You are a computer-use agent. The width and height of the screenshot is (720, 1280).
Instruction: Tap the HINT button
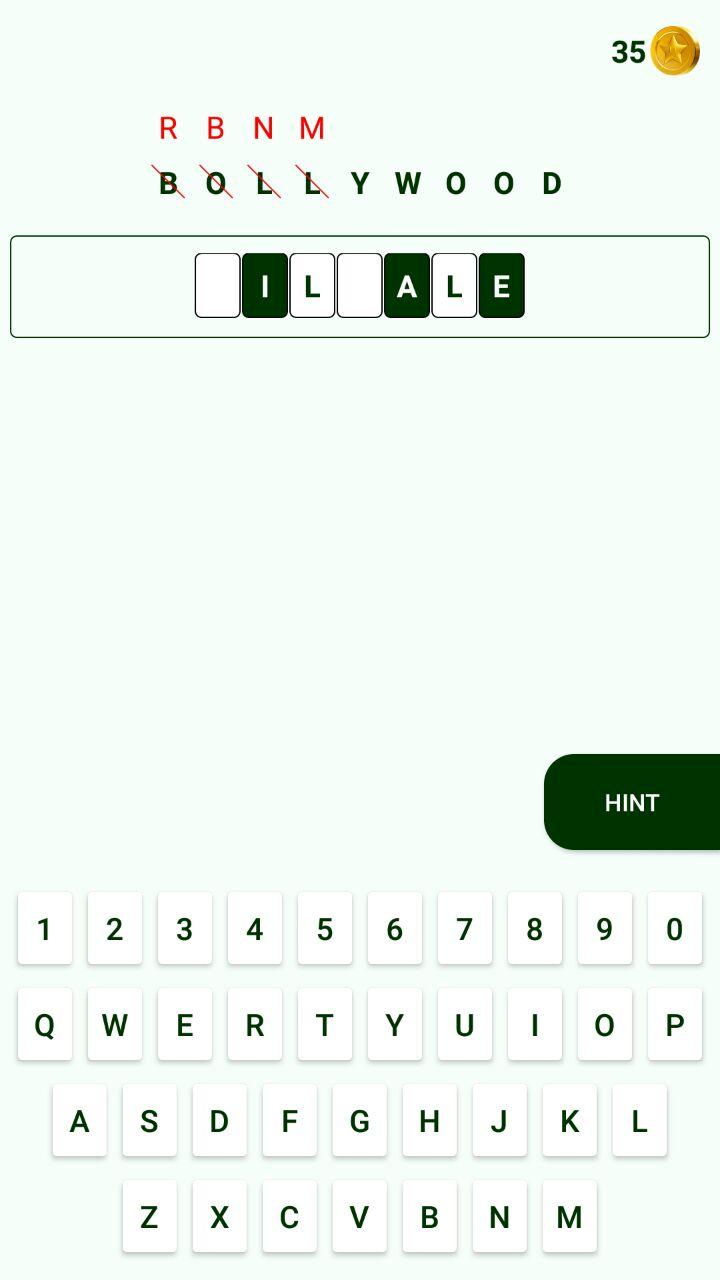(x=631, y=802)
